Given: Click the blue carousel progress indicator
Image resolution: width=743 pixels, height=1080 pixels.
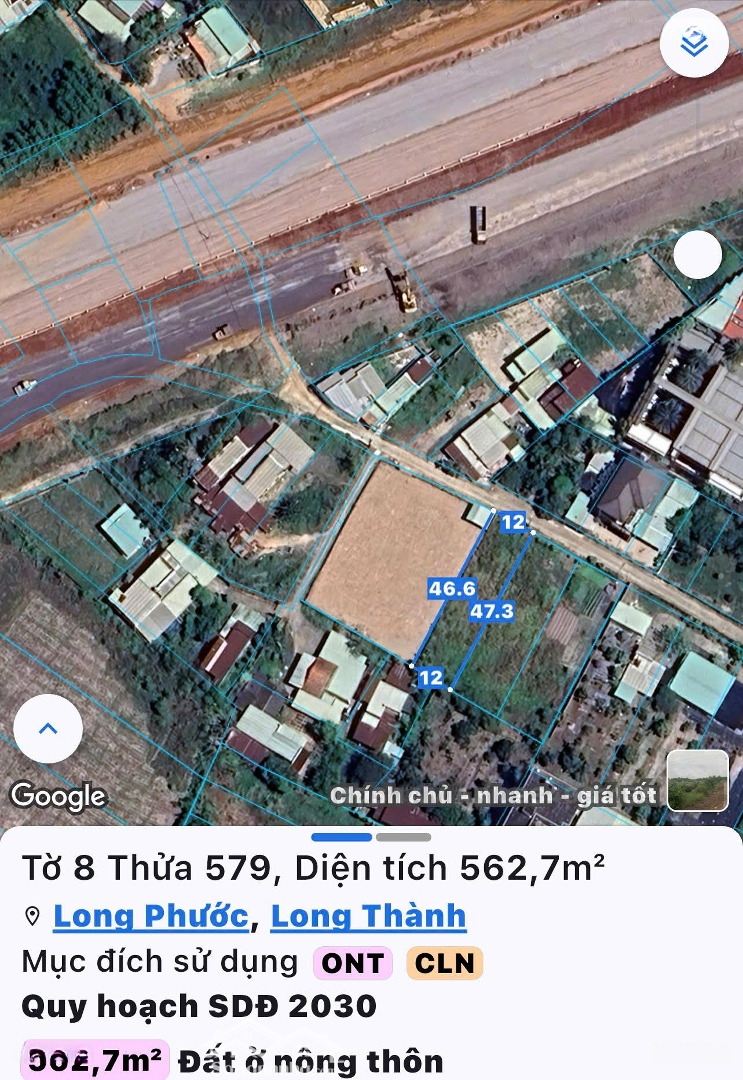Looking at the screenshot, I should [x=343, y=837].
